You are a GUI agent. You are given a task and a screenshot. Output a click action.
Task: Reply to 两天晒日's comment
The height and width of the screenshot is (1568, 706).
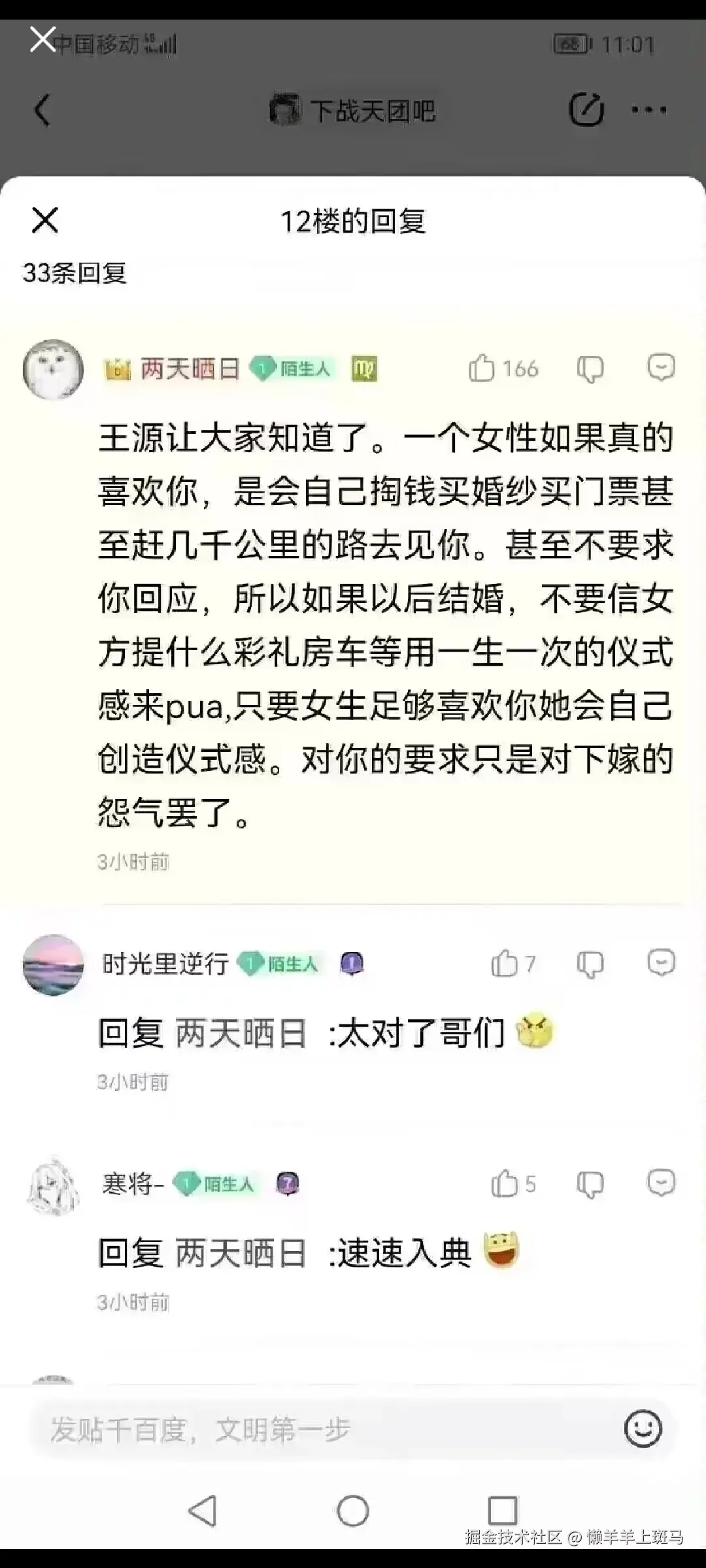(x=660, y=368)
